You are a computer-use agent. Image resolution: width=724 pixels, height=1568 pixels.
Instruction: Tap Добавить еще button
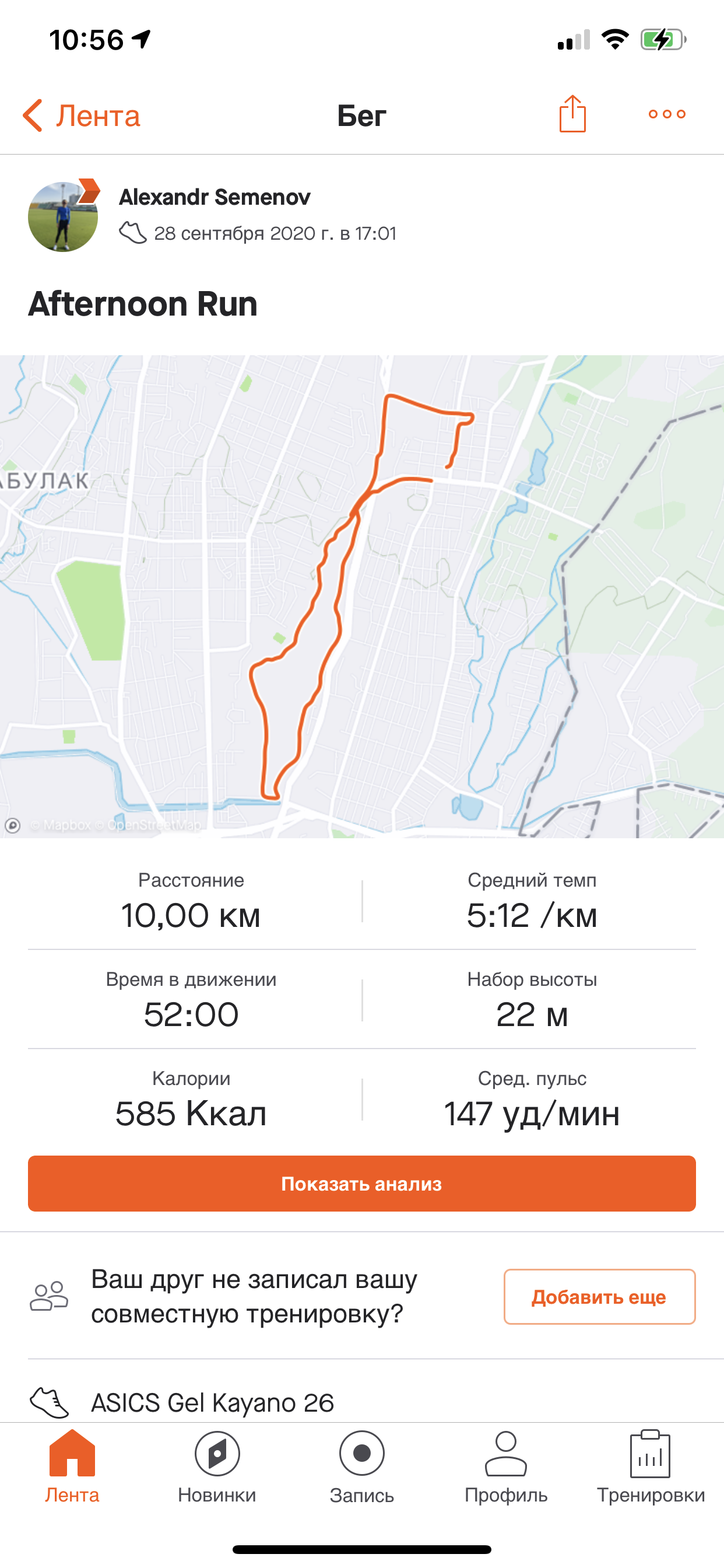pyautogui.click(x=599, y=1297)
